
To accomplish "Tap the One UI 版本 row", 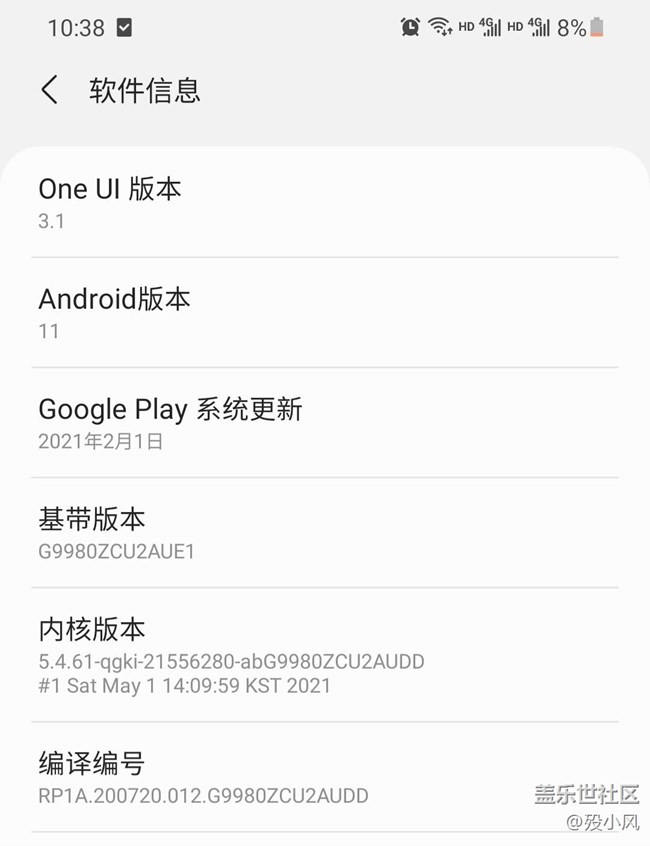I will (324, 203).
